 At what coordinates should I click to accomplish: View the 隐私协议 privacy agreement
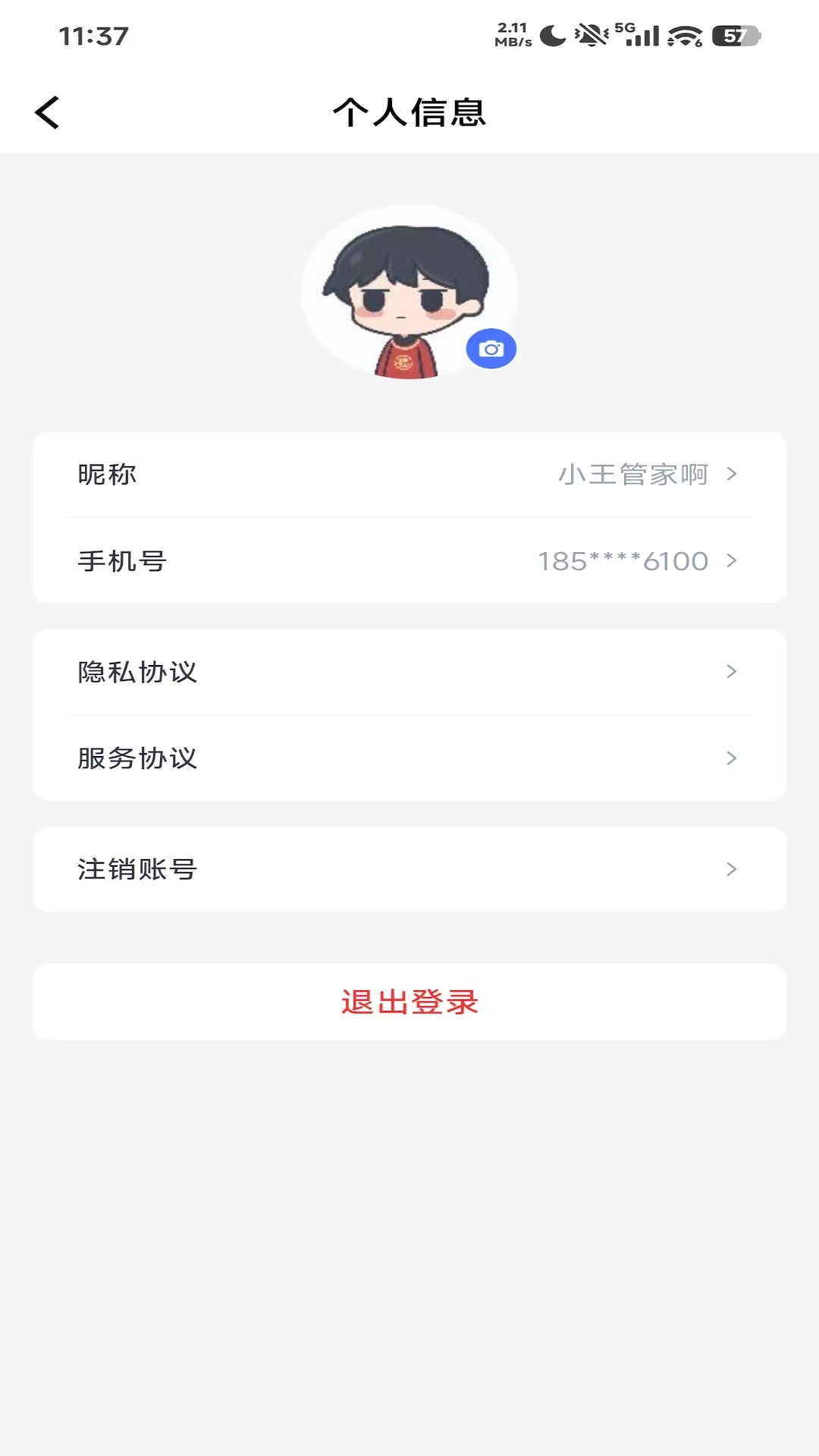click(409, 672)
